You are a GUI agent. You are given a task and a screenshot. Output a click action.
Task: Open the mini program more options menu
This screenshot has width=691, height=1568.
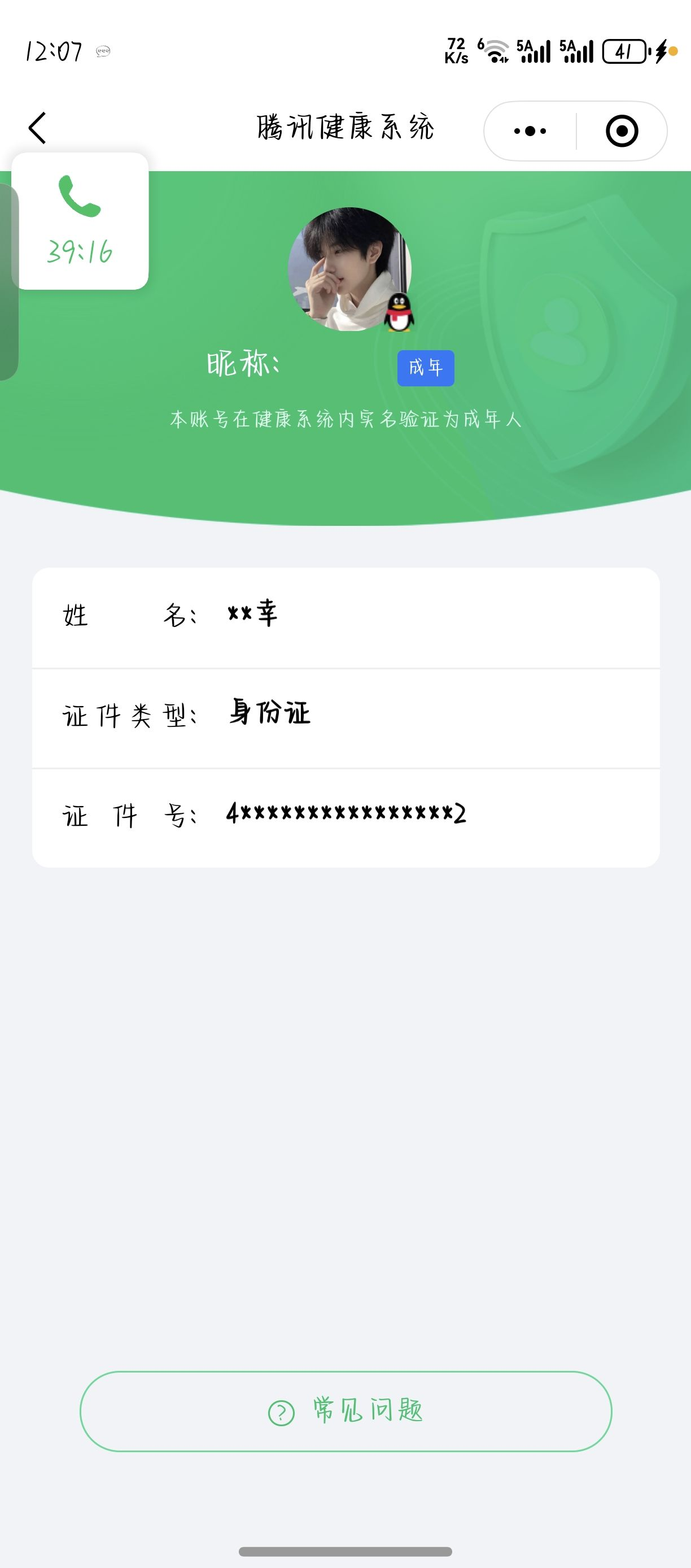(530, 131)
